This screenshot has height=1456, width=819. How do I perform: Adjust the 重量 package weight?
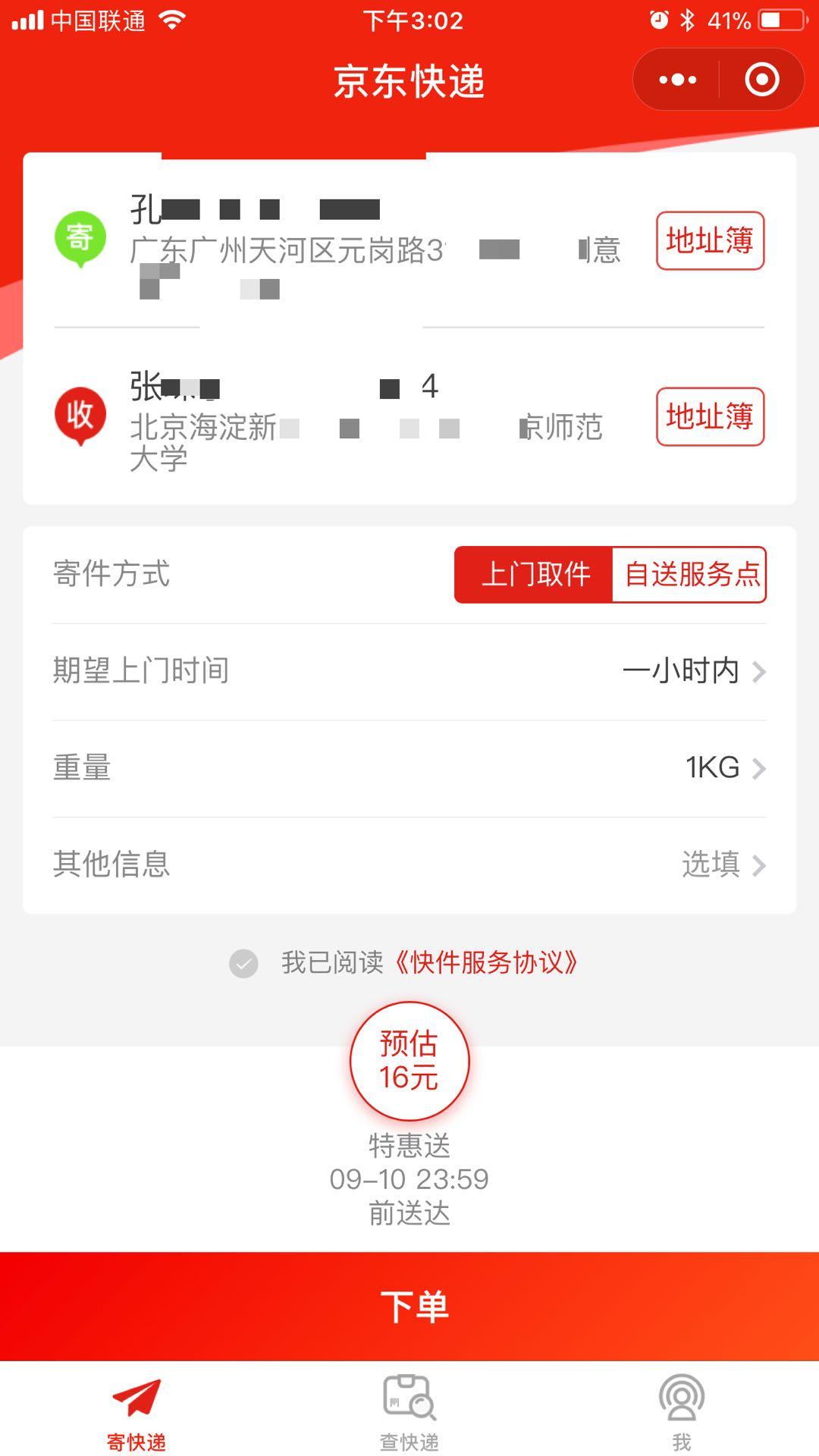pos(409,768)
